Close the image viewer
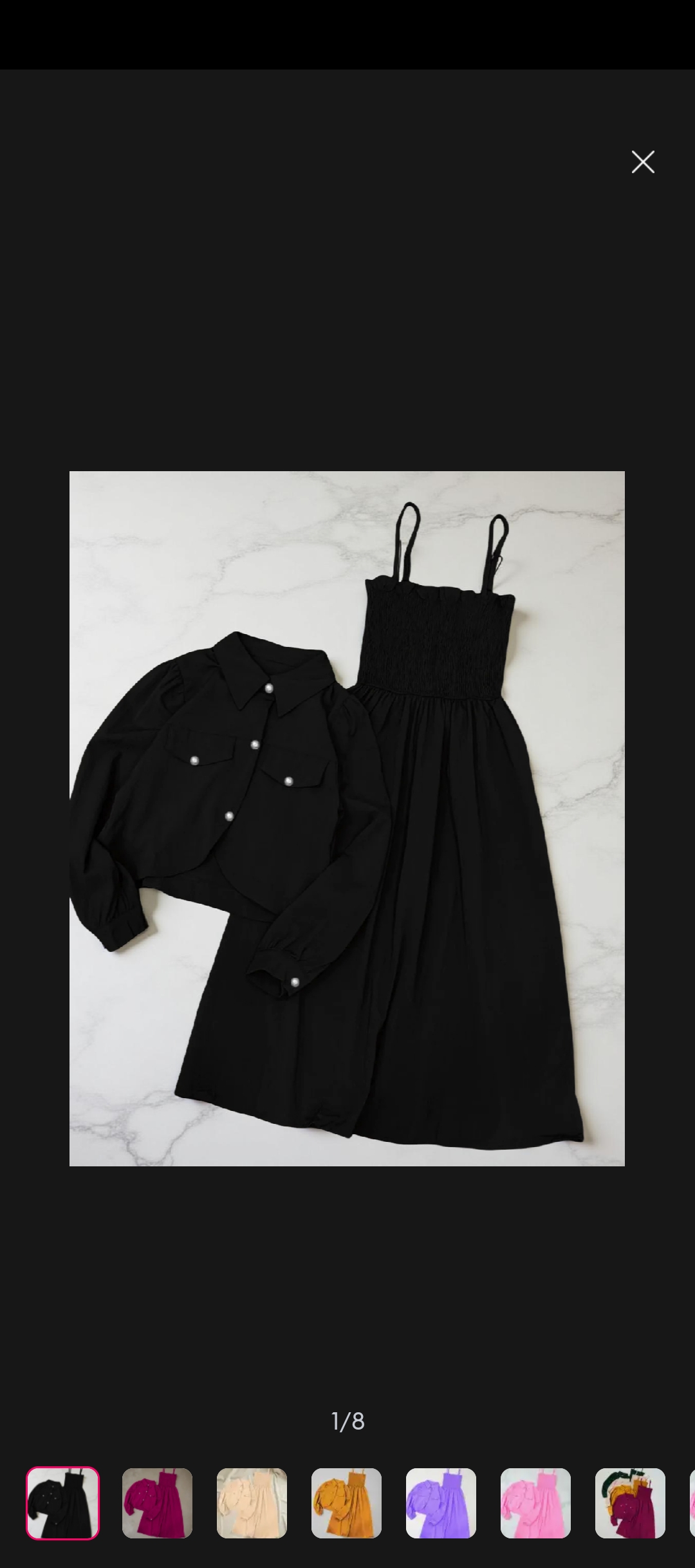This screenshot has height=1568, width=695. (642, 162)
